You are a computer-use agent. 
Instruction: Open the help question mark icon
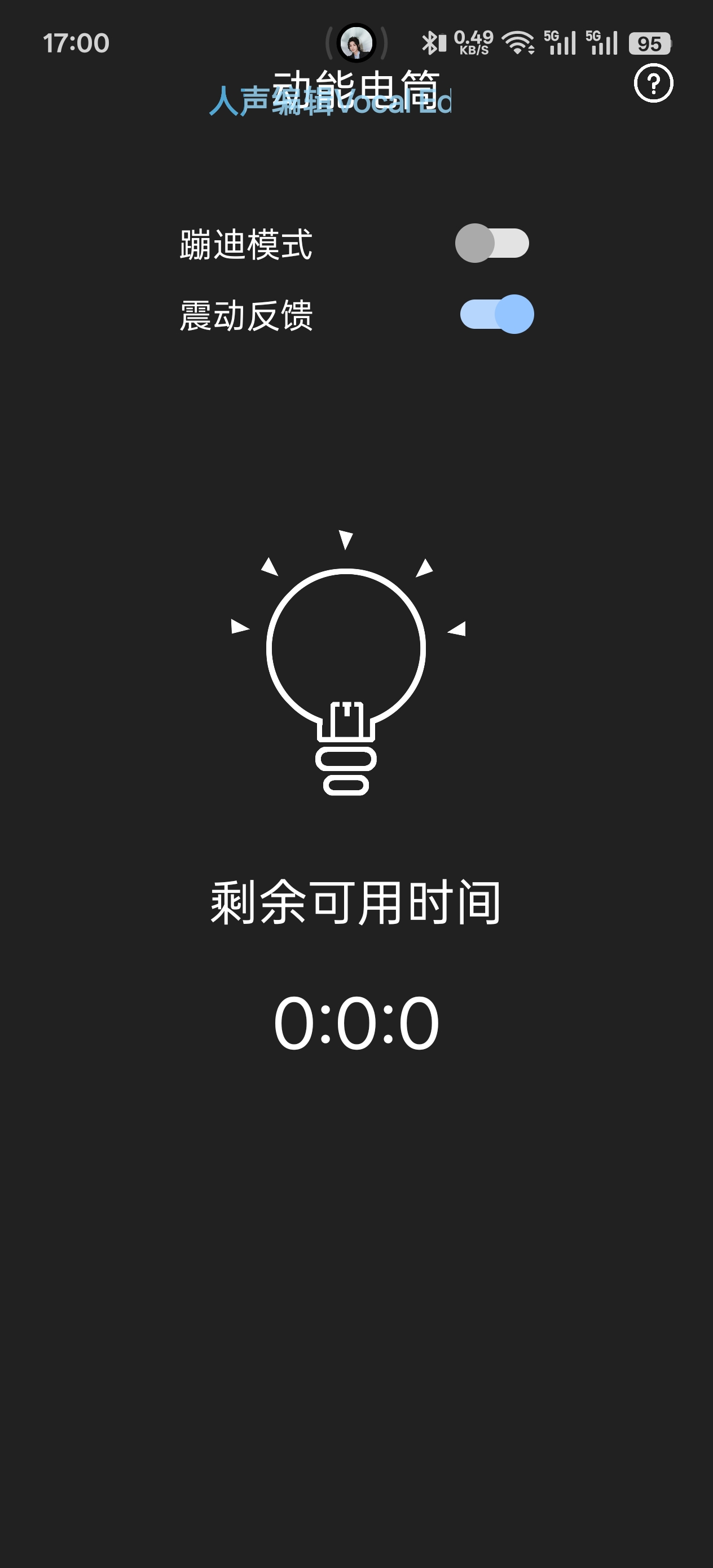pos(653,83)
